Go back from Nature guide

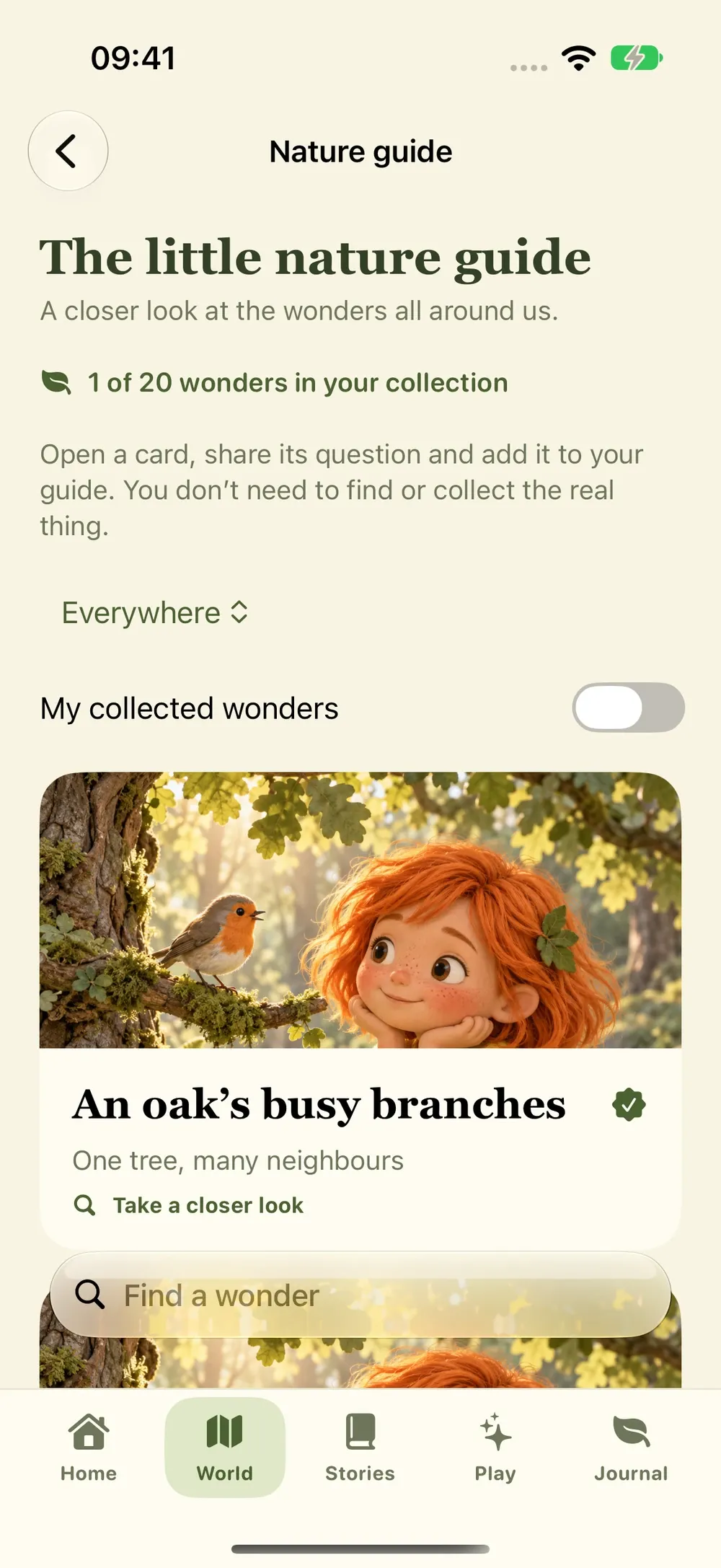68,151
